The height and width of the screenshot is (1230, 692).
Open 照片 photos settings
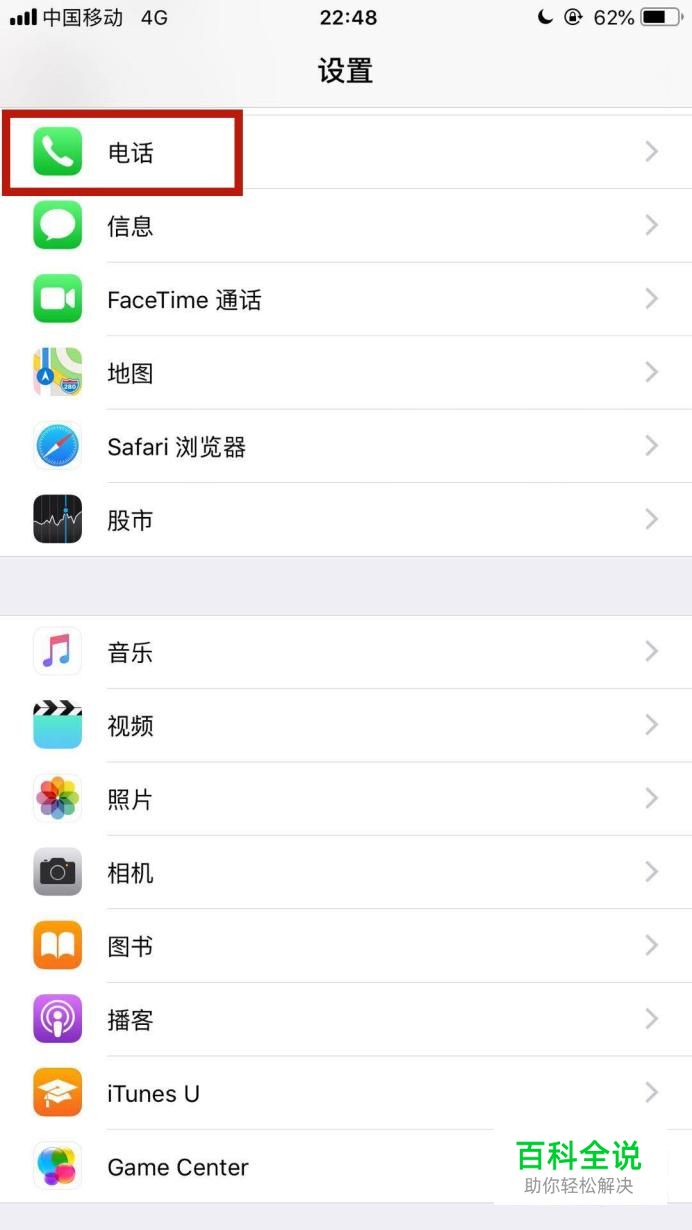tap(346, 799)
